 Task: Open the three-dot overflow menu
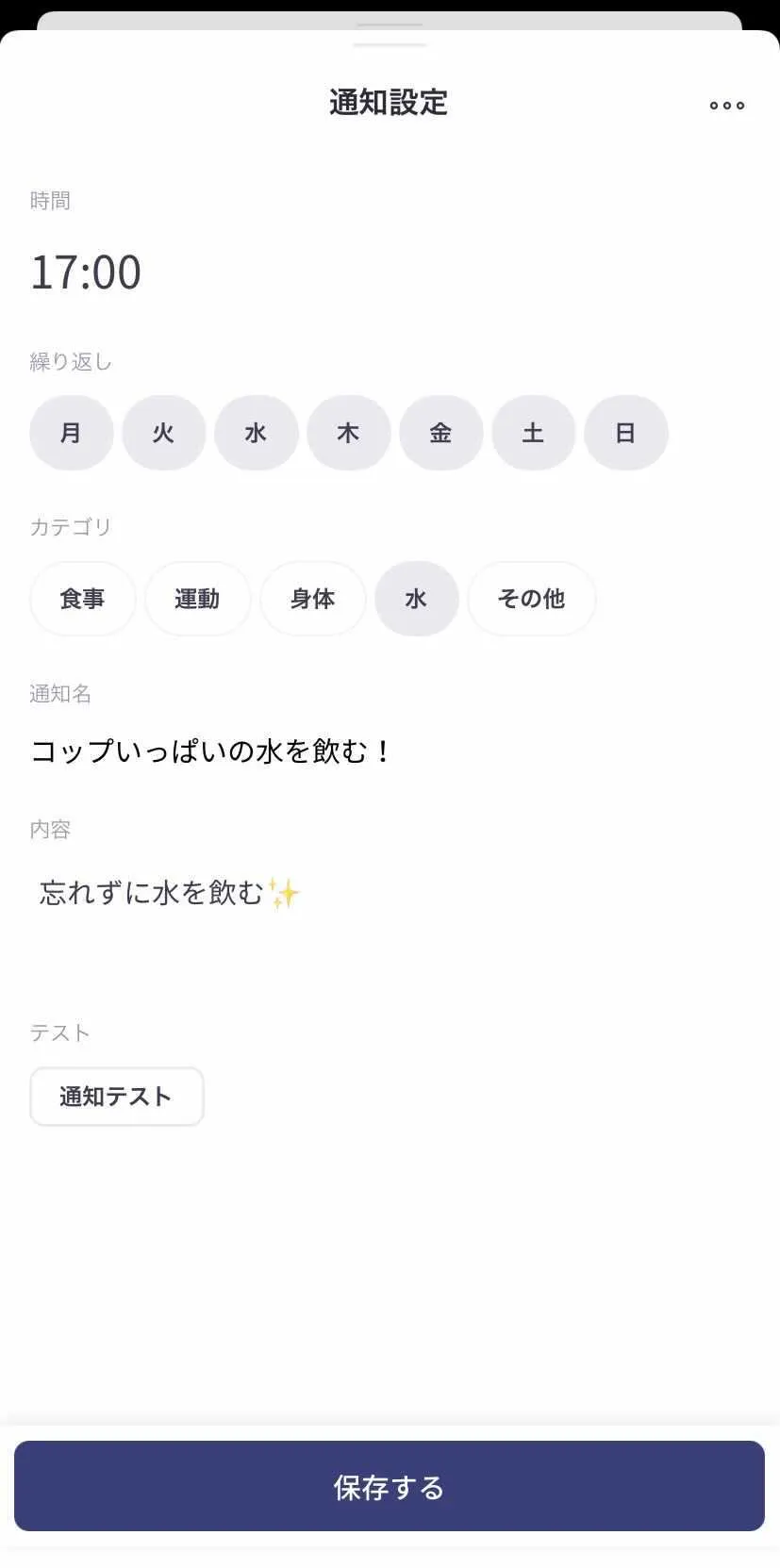[x=726, y=106]
